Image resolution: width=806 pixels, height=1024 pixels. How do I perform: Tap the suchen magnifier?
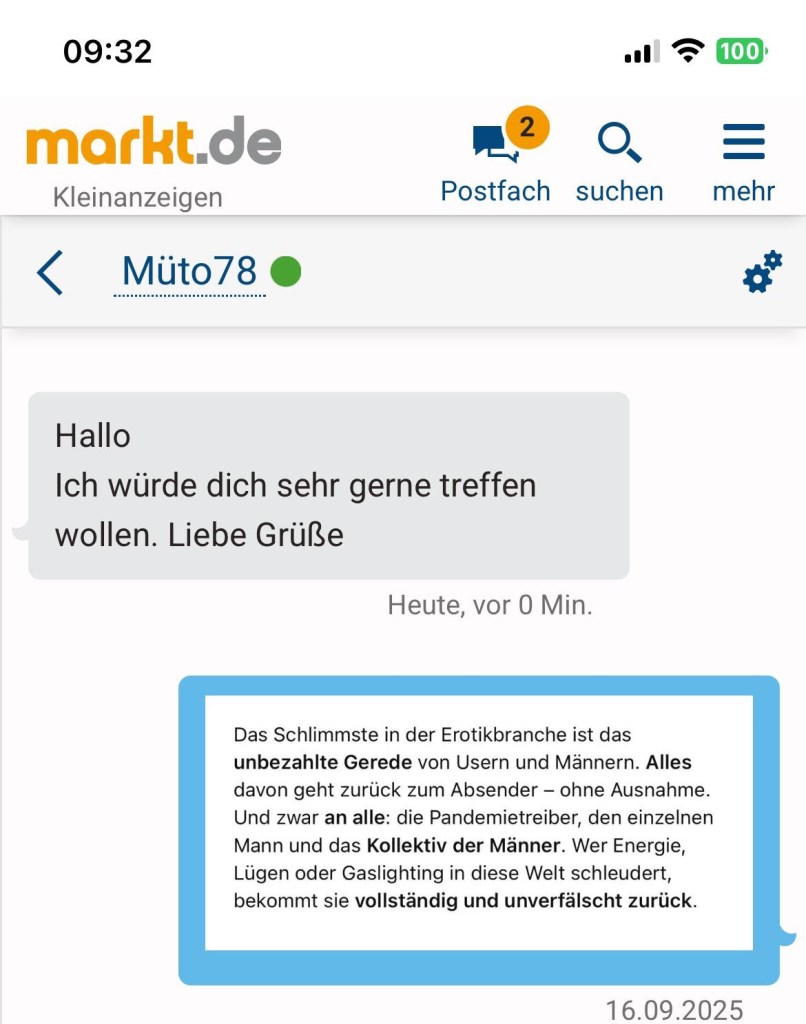pyautogui.click(x=619, y=160)
